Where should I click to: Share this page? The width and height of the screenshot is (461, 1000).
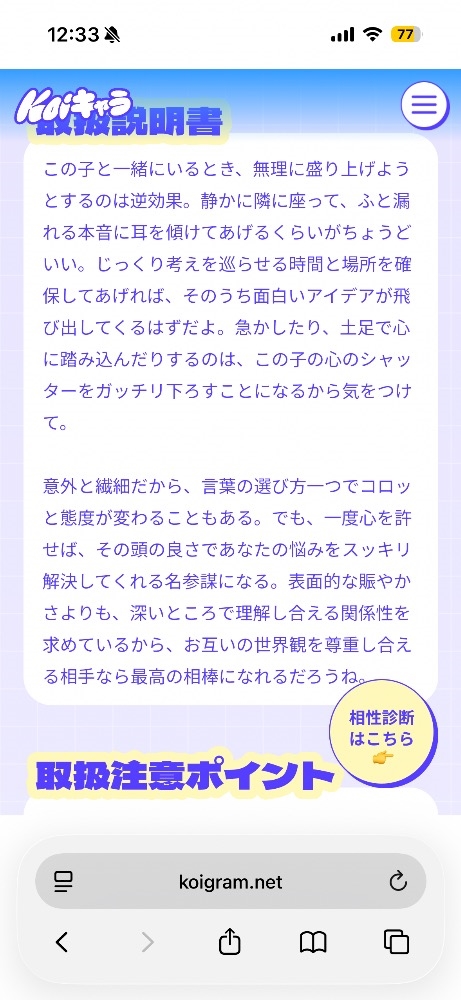(x=230, y=941)
